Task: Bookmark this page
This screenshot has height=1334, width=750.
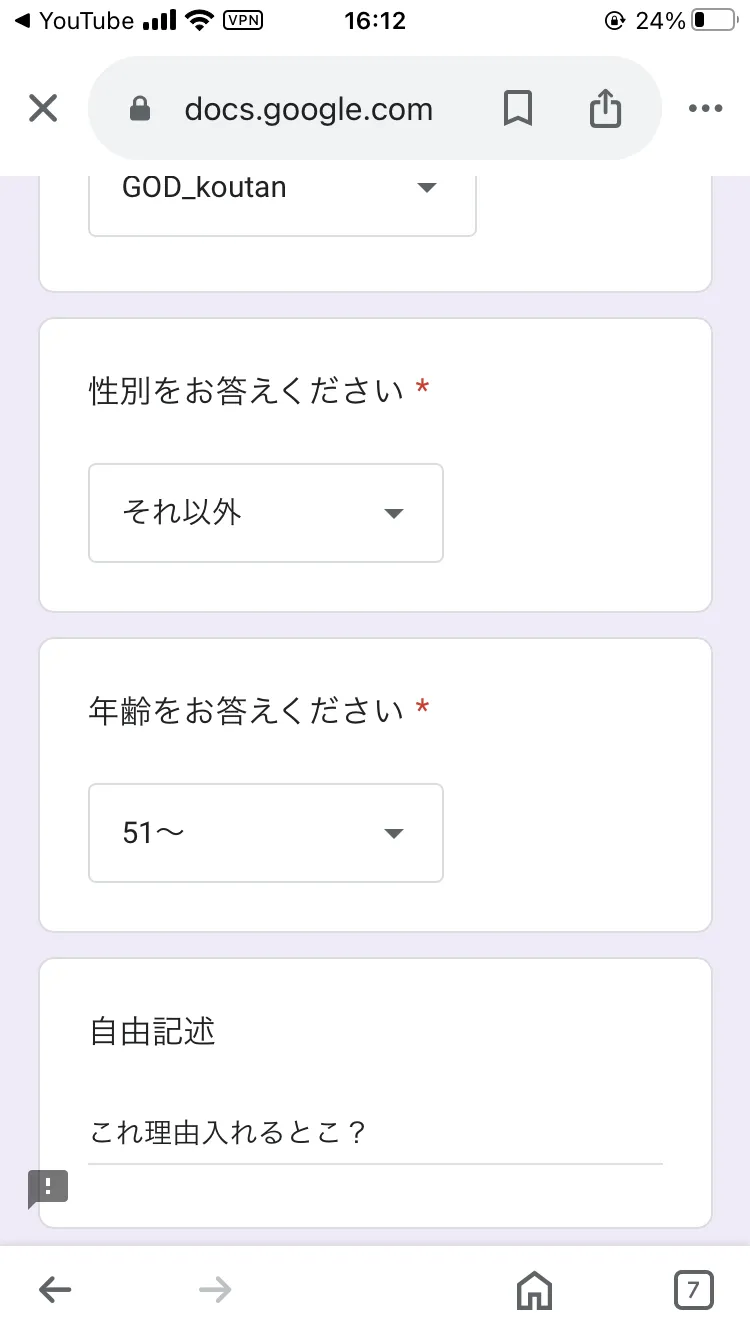Action: [x=517, y=109]
